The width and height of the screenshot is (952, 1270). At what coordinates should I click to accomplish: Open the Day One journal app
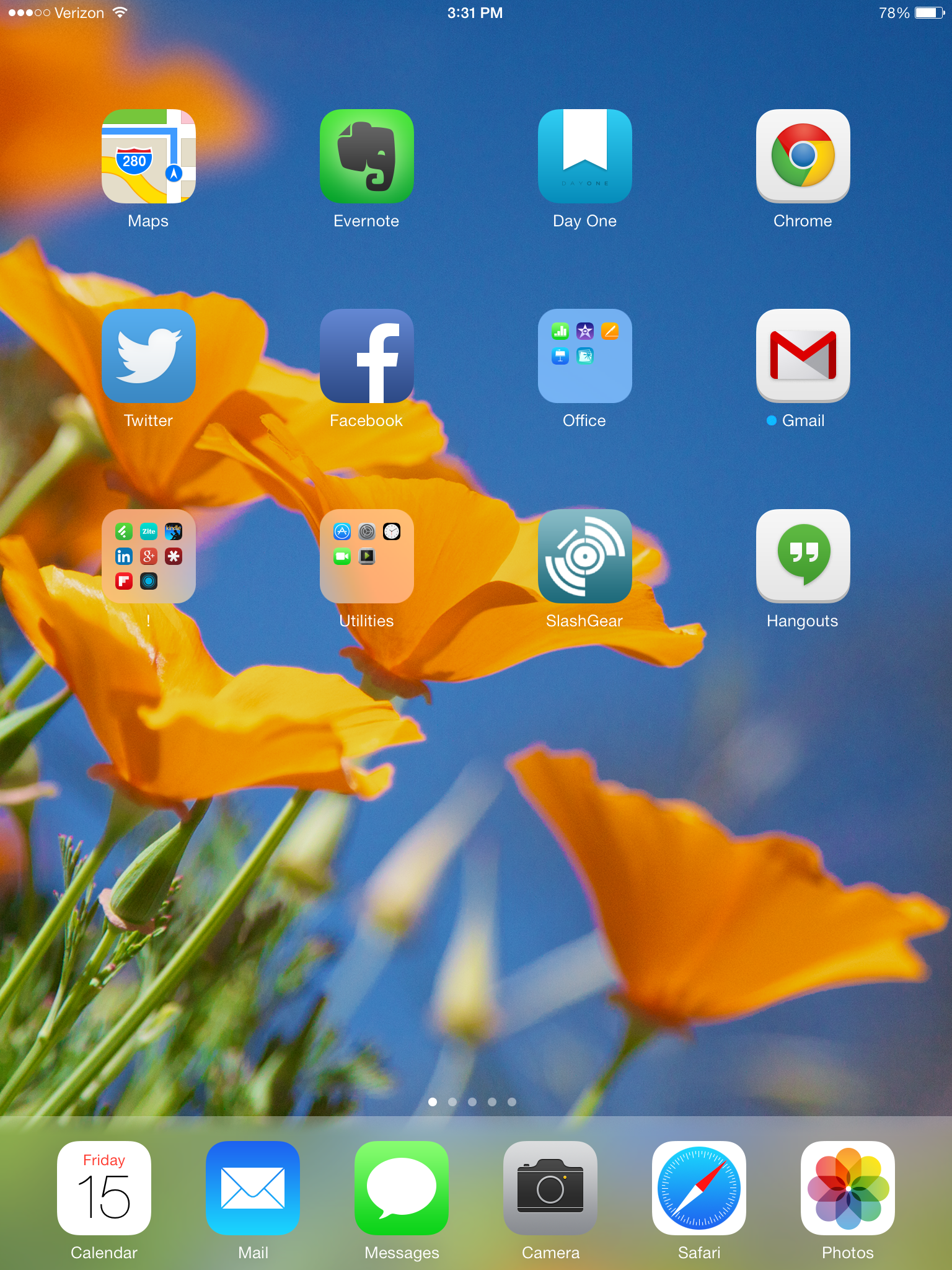(x=584, y=156)
